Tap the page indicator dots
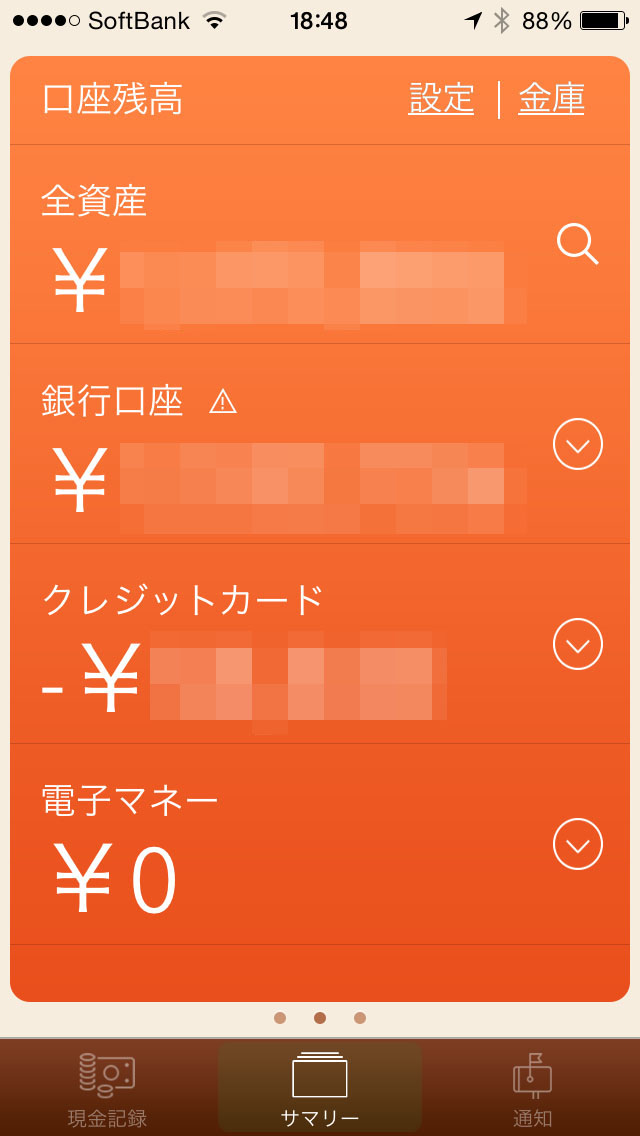 [320, 1018]
